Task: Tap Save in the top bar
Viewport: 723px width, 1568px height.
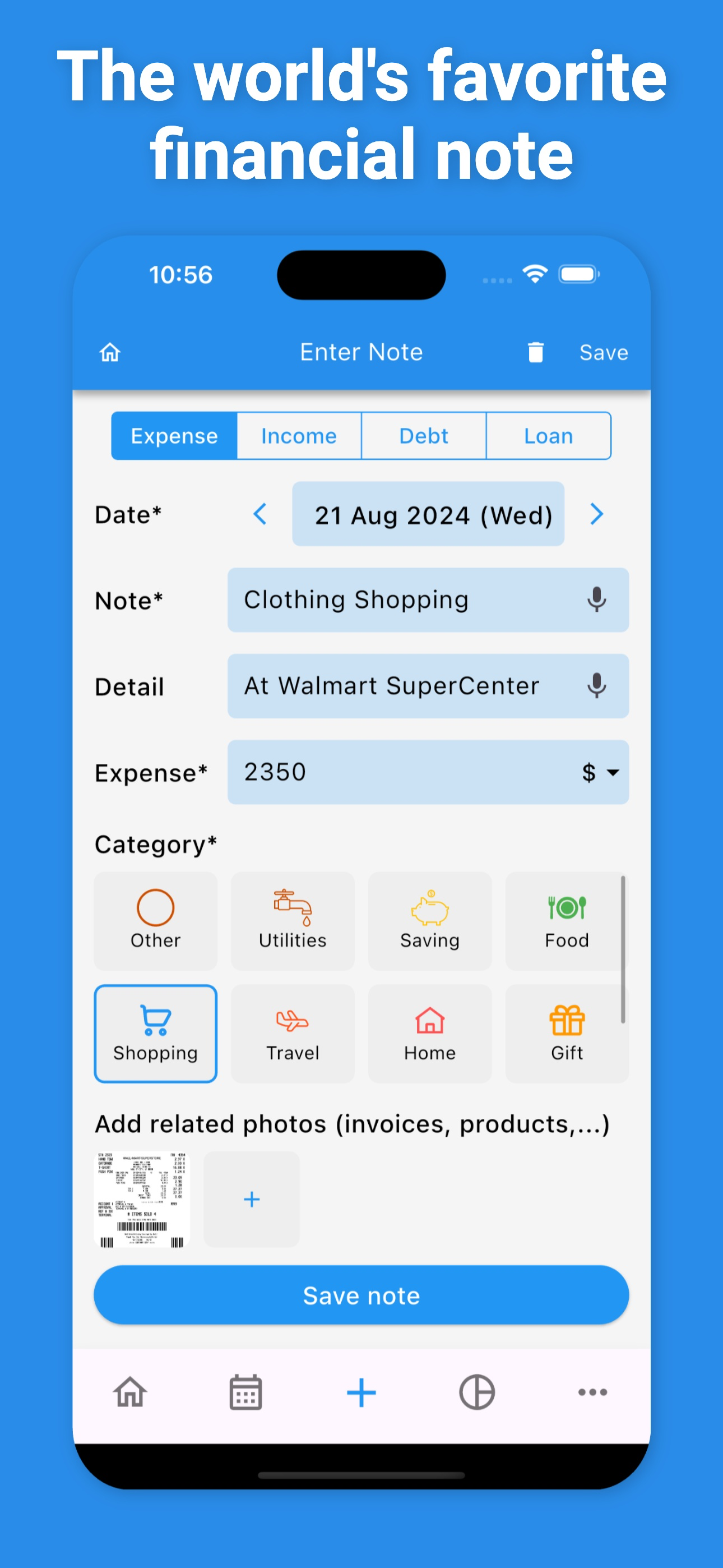Action: [x=603, y=352]
